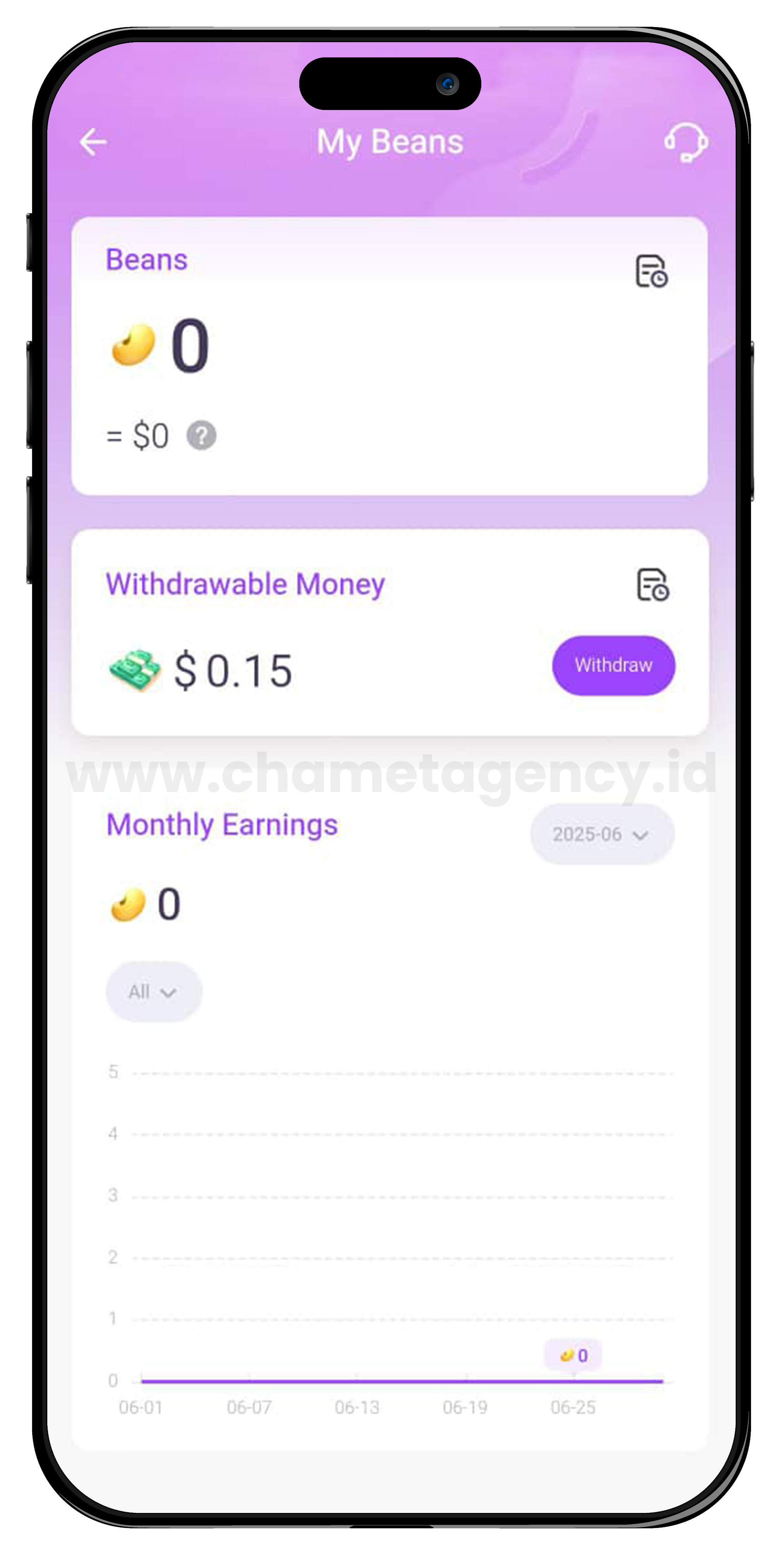This screenshot has width=784, height=1552.
Task: Tap the help question mark beside $0
Action: tap(201, 436)
